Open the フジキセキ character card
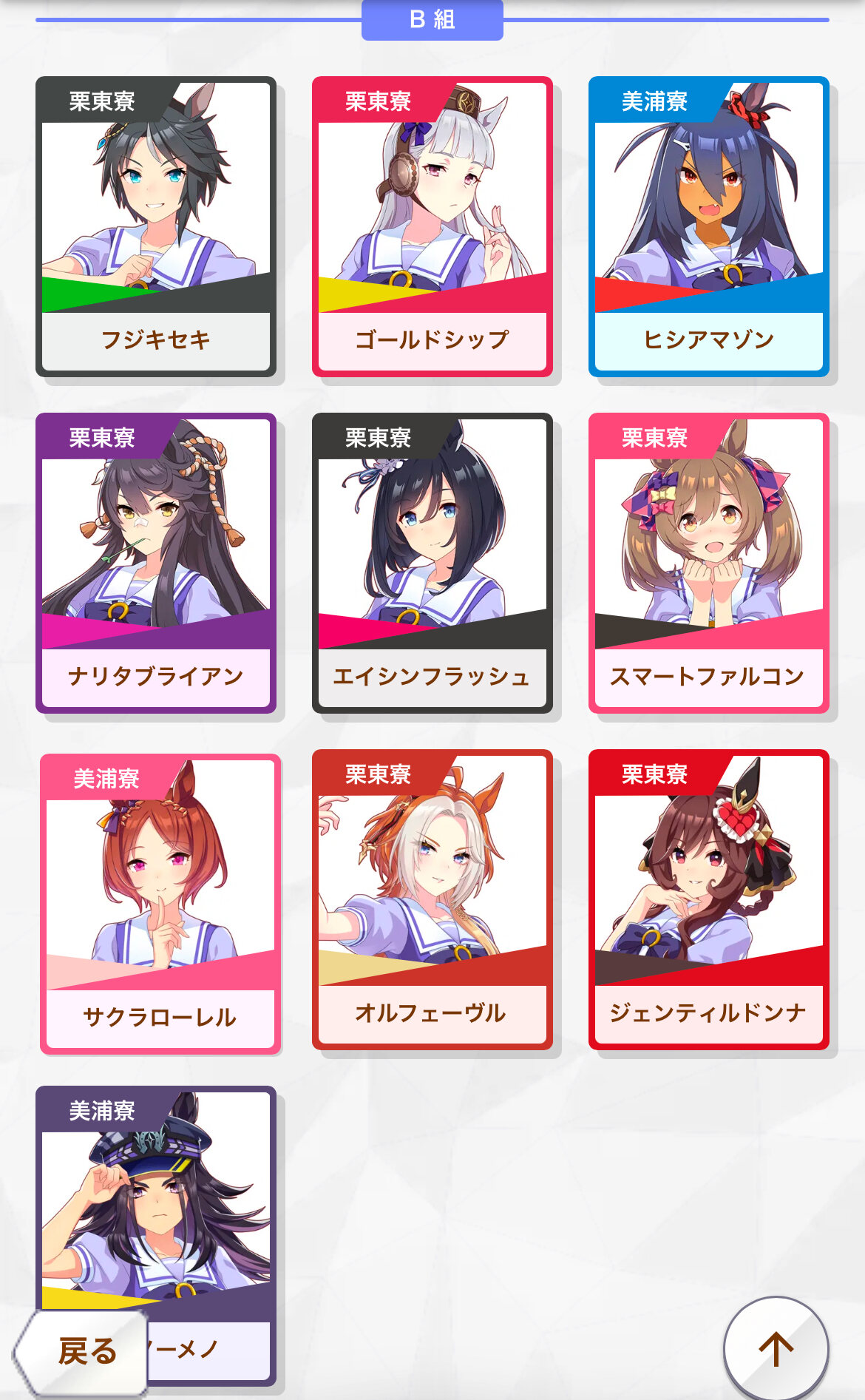The image size is (865, 1400). point(156,226)
